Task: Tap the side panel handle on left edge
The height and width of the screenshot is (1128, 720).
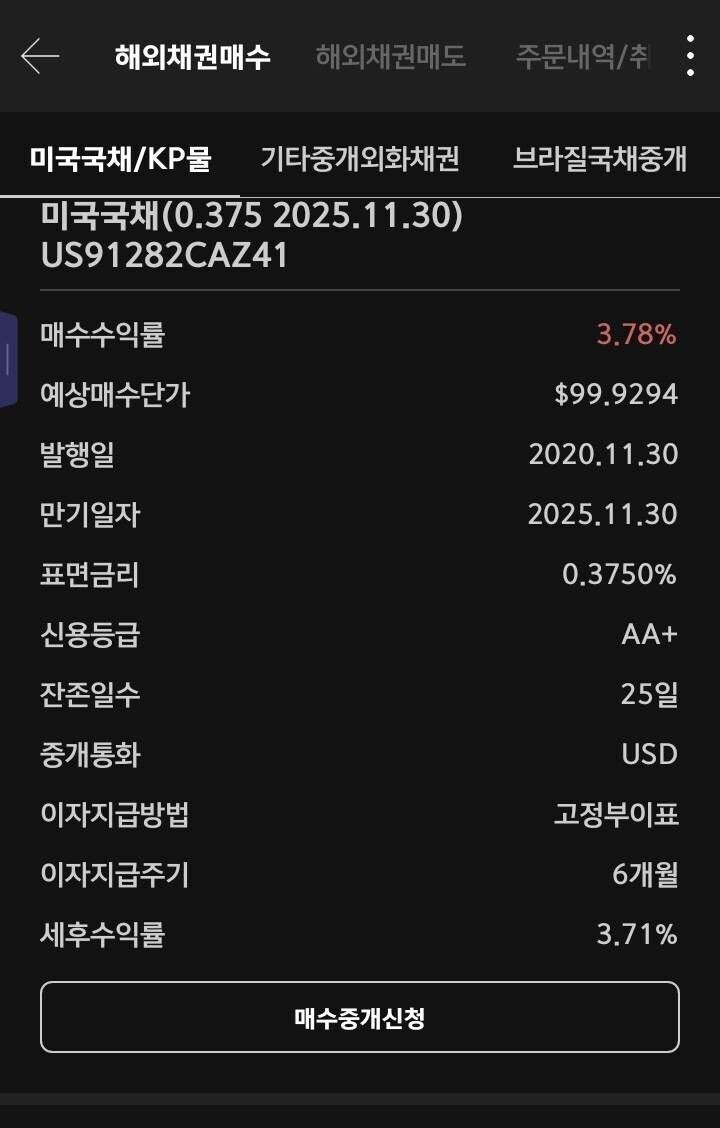Action: click(x=7, y=355)
